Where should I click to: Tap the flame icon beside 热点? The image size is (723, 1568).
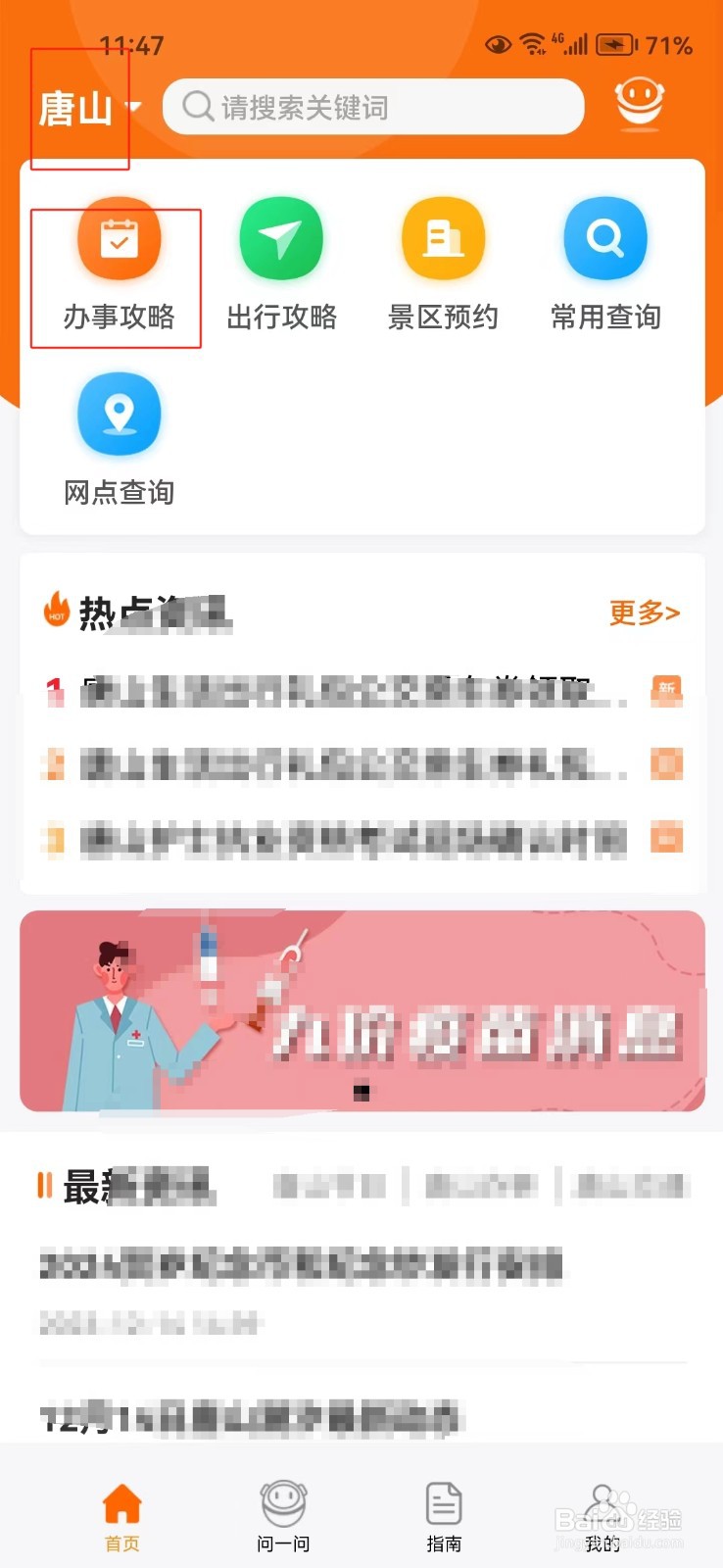coord(57,610)
